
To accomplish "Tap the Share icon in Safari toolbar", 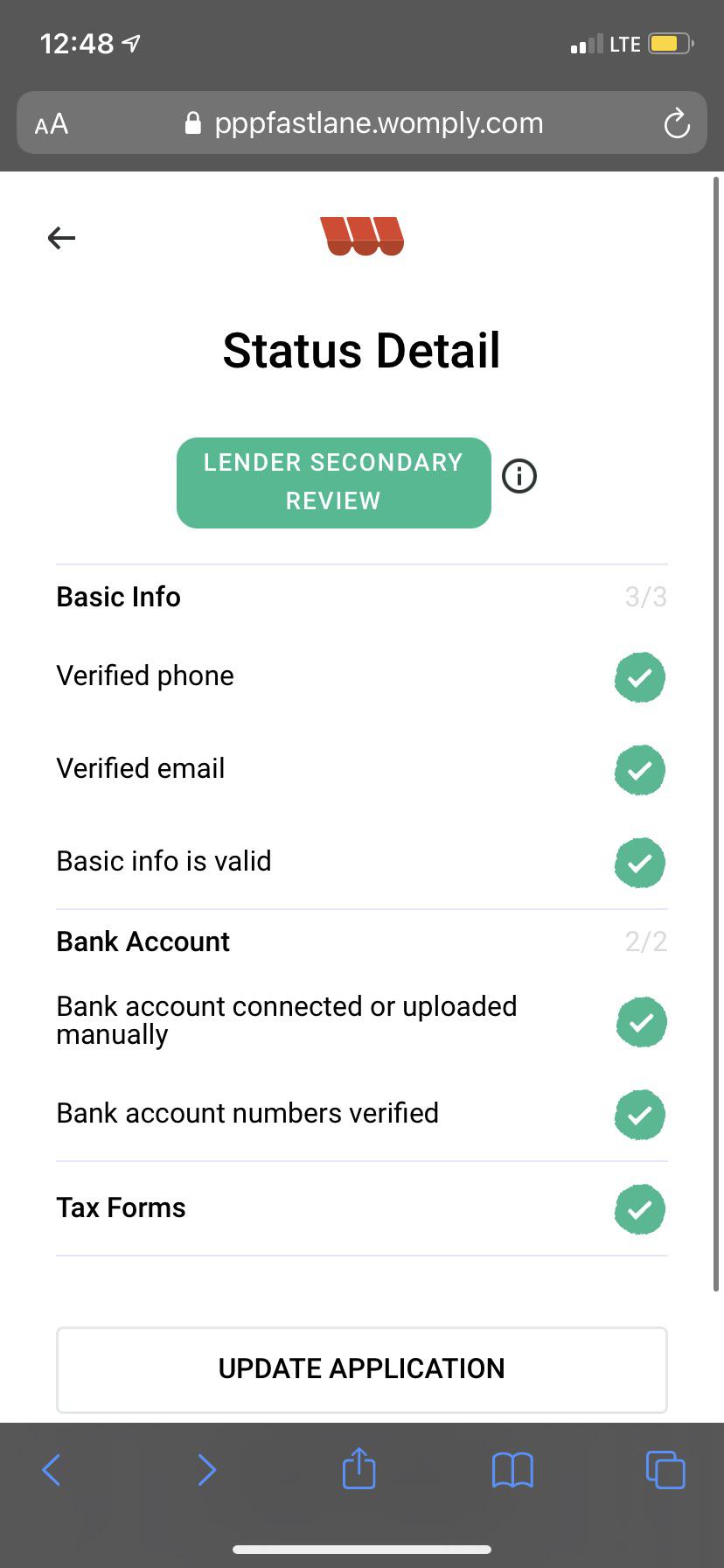I will click(358, 1470).
